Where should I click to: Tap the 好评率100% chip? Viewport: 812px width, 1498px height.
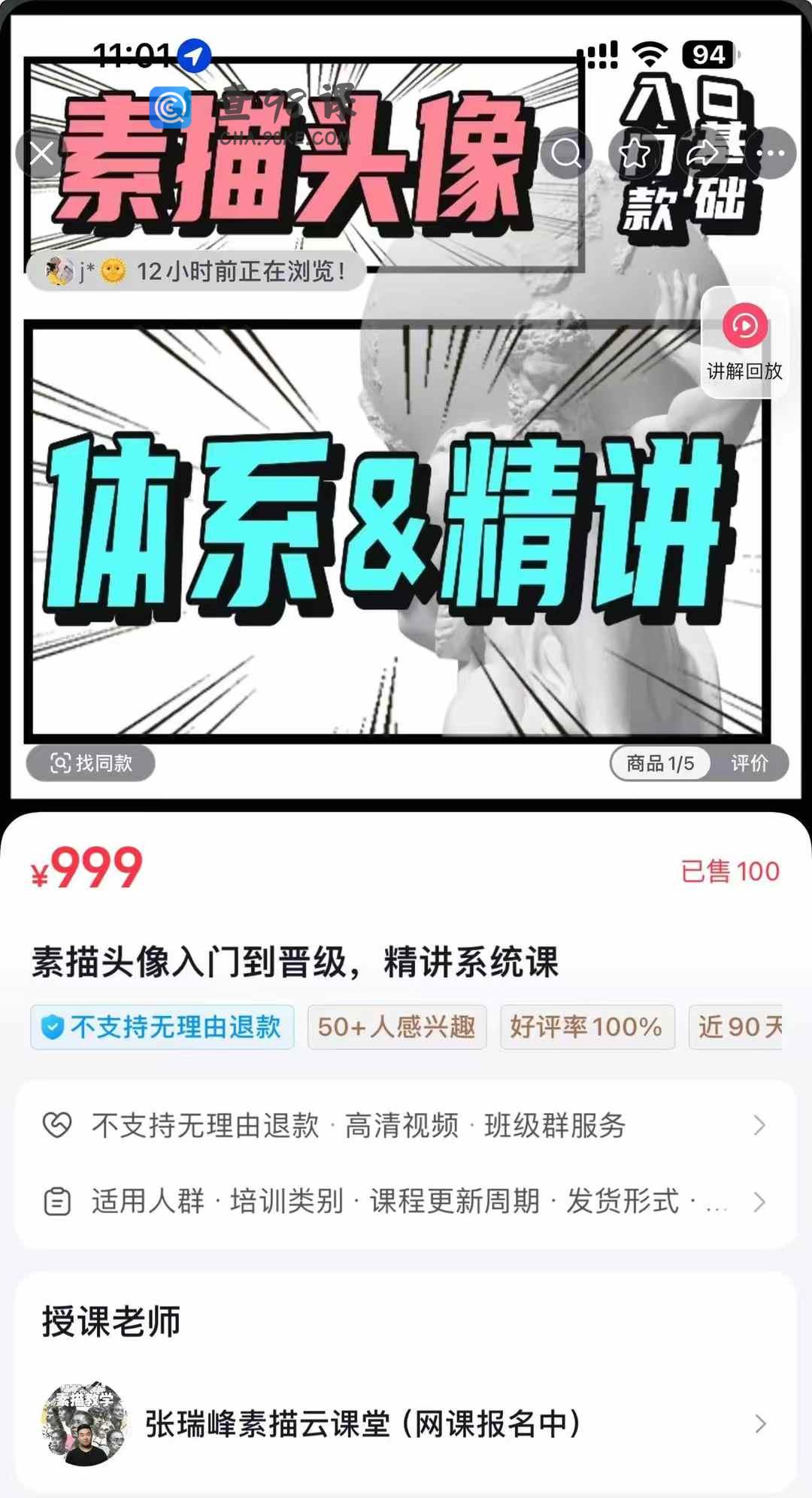click(586, 1026)
